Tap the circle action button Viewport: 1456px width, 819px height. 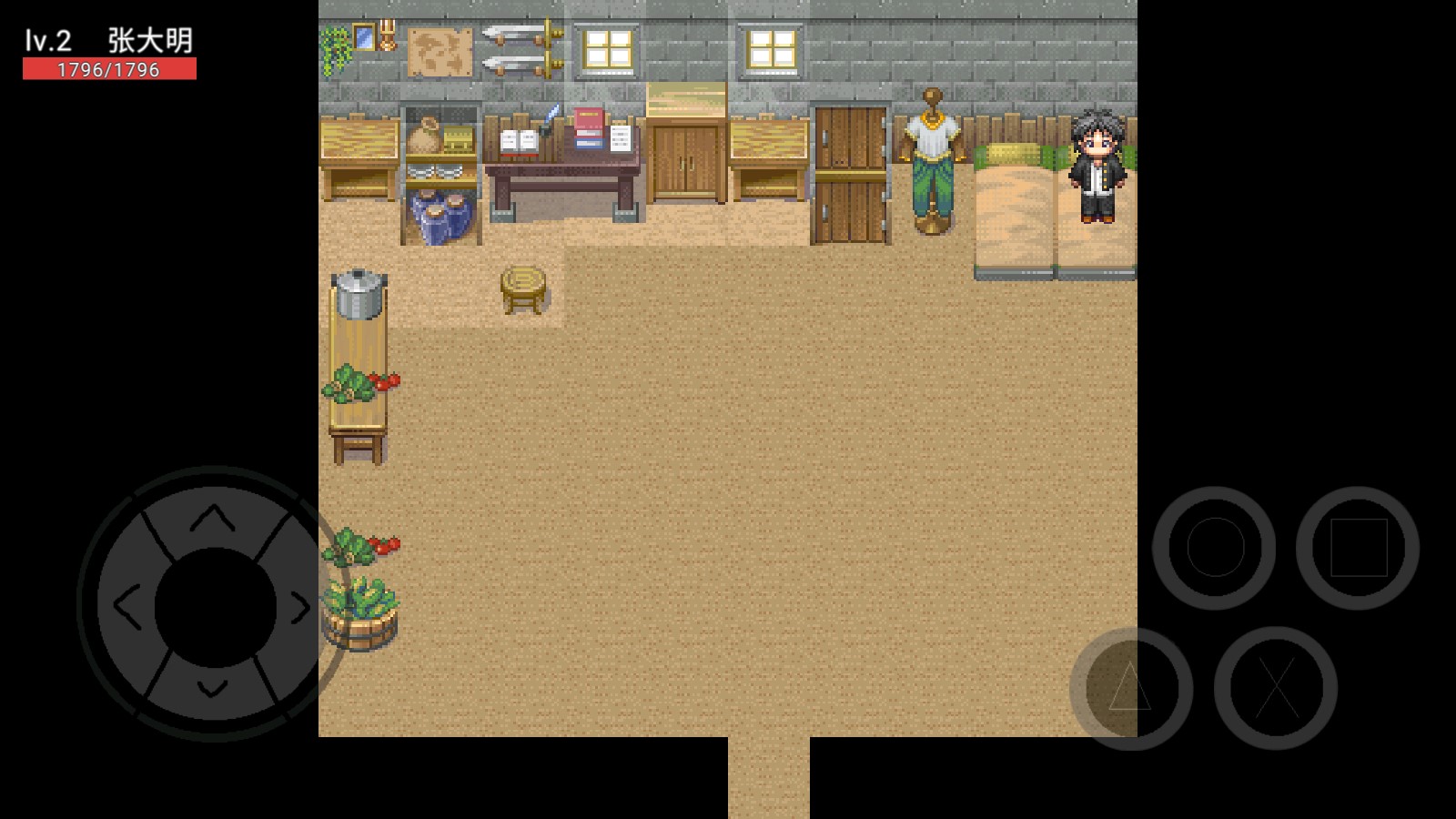(x=1214, y=548)
